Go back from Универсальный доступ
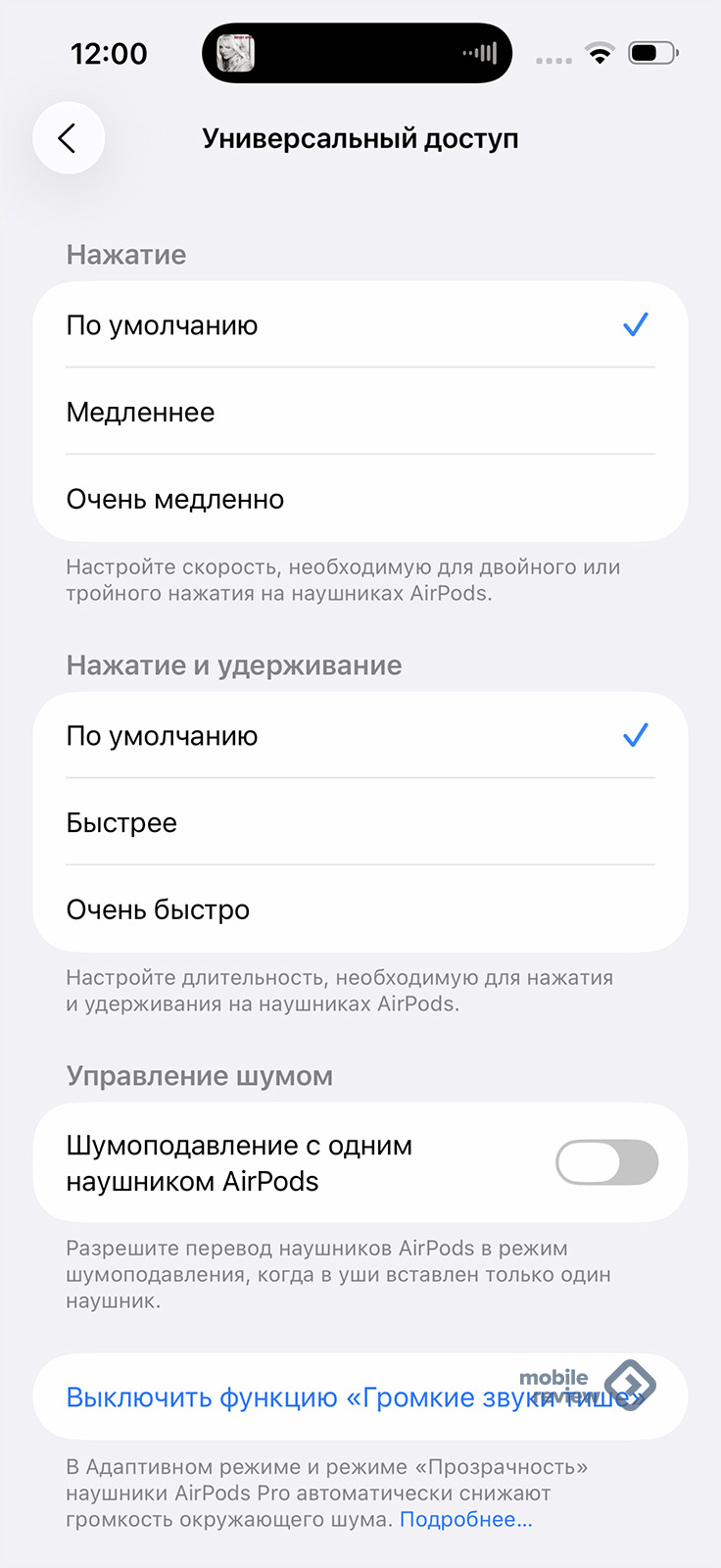Image resolution: width=721 pixels, height=1568 pixels. [69, 138]
